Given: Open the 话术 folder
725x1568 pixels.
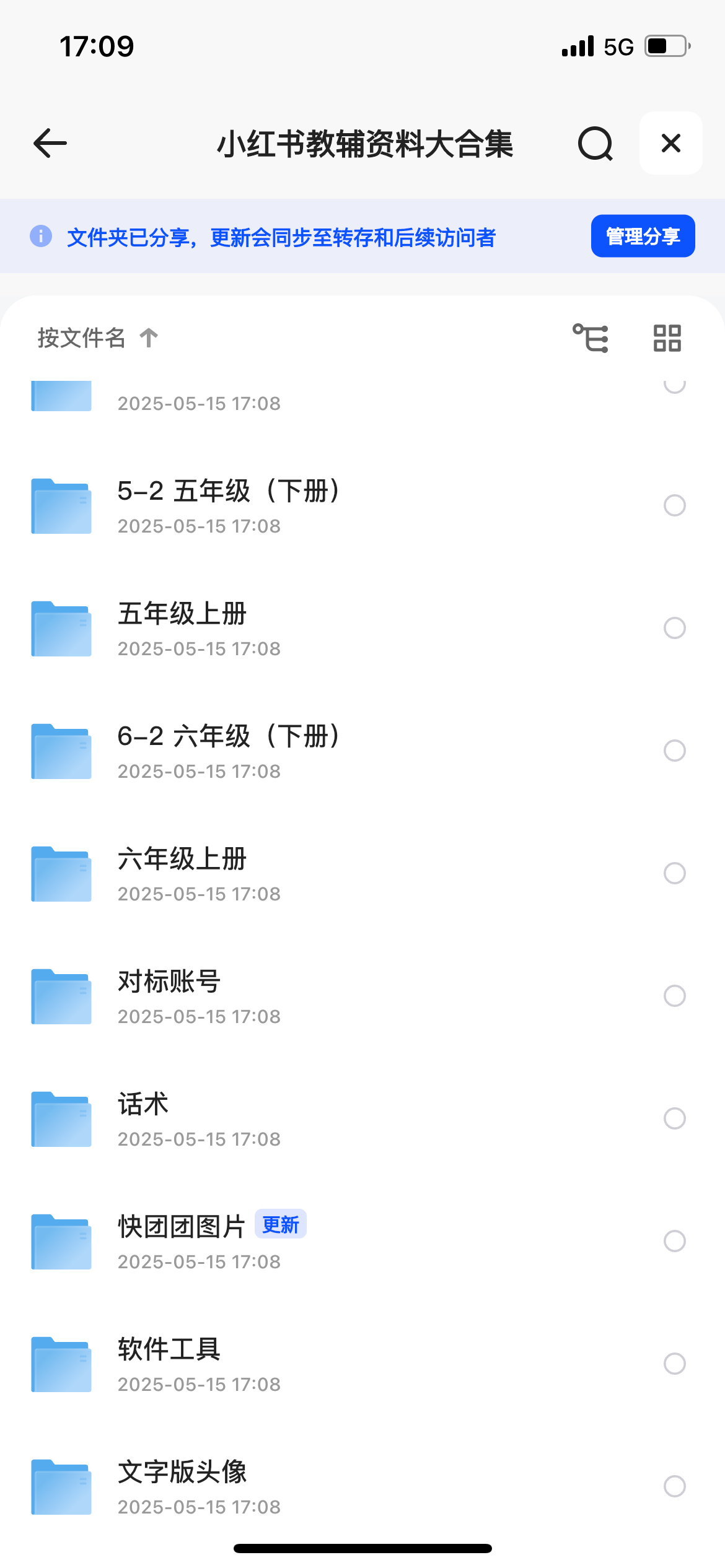Looking at the screenshot, I should coord(362,1119).
